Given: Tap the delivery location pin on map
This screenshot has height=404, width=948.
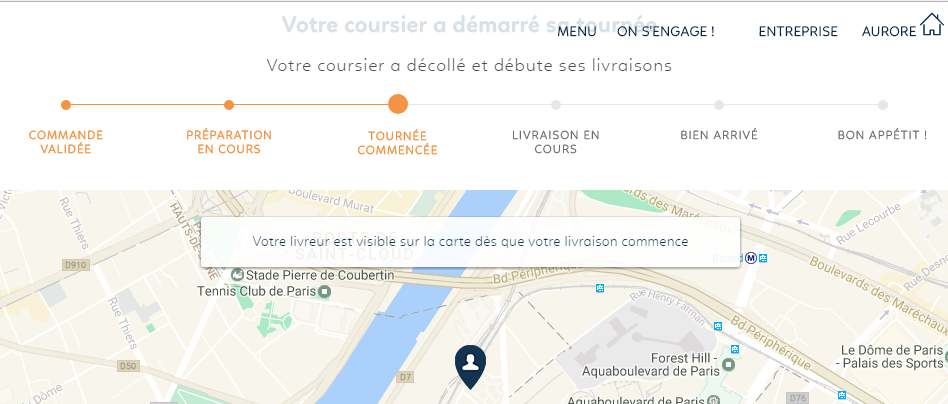Looking at the screenshot, I should (x=470, y=366).
